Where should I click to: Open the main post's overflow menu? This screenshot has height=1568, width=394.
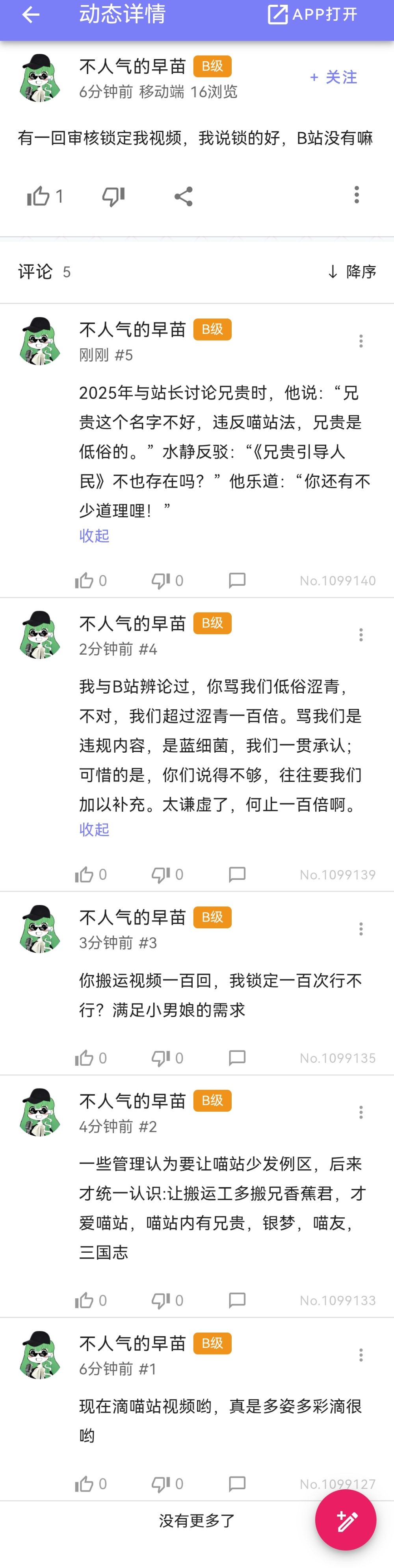click(357, 195)
